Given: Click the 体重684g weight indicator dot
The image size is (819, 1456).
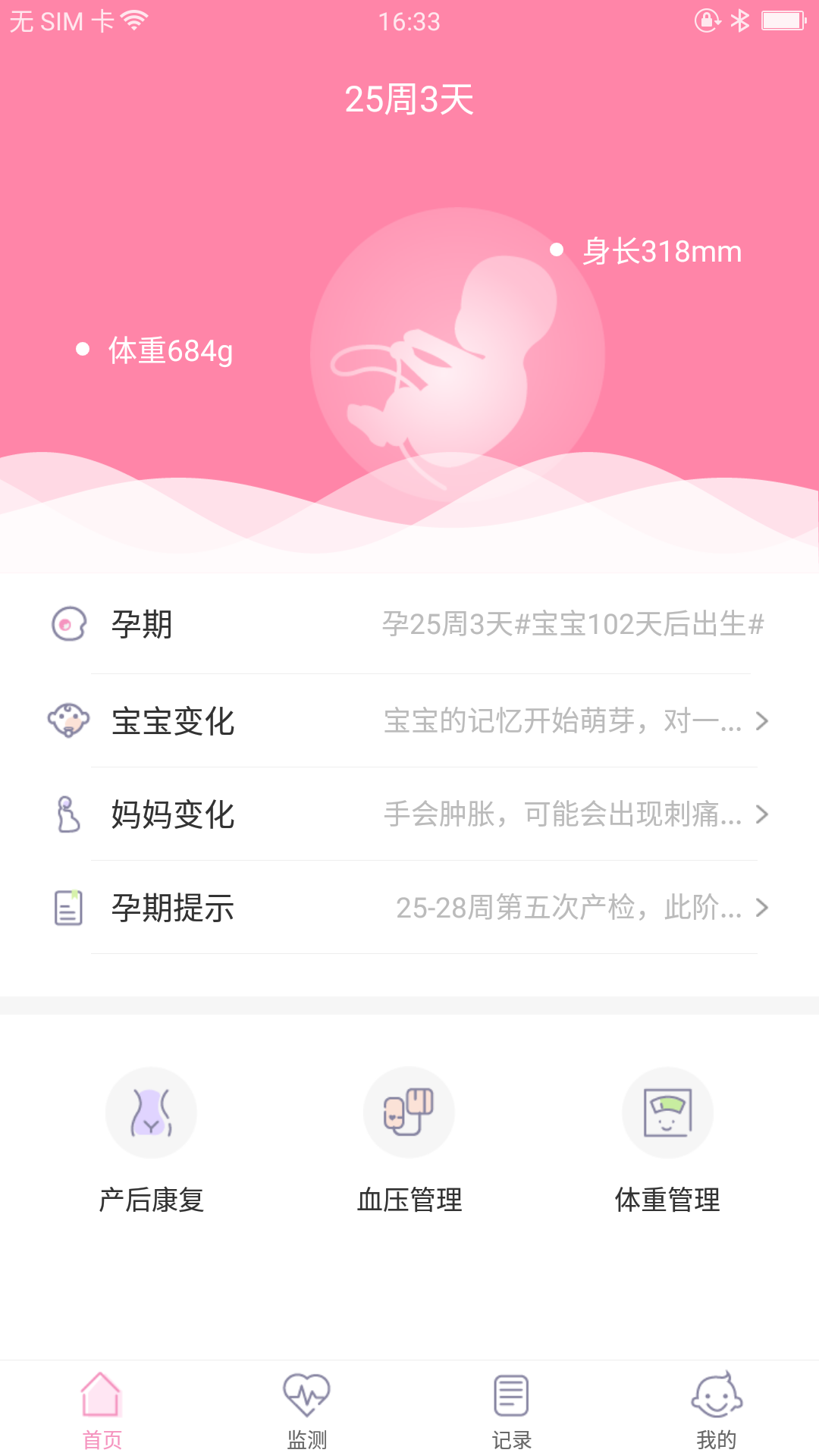Looking at the screenshot, I should [x=82, y=350].
